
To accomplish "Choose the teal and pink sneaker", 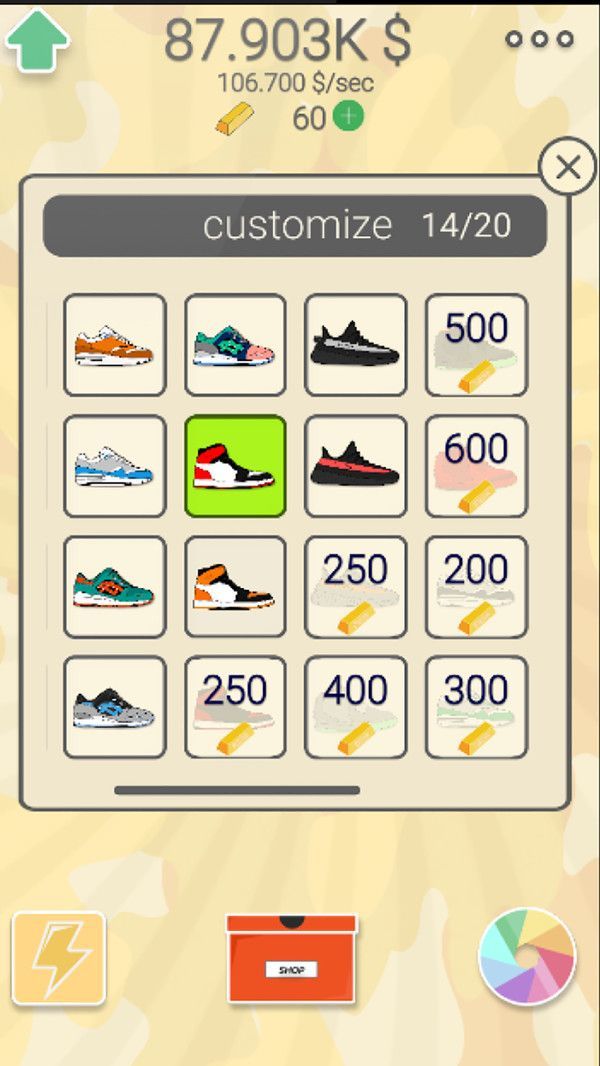I will coord(235,345).
